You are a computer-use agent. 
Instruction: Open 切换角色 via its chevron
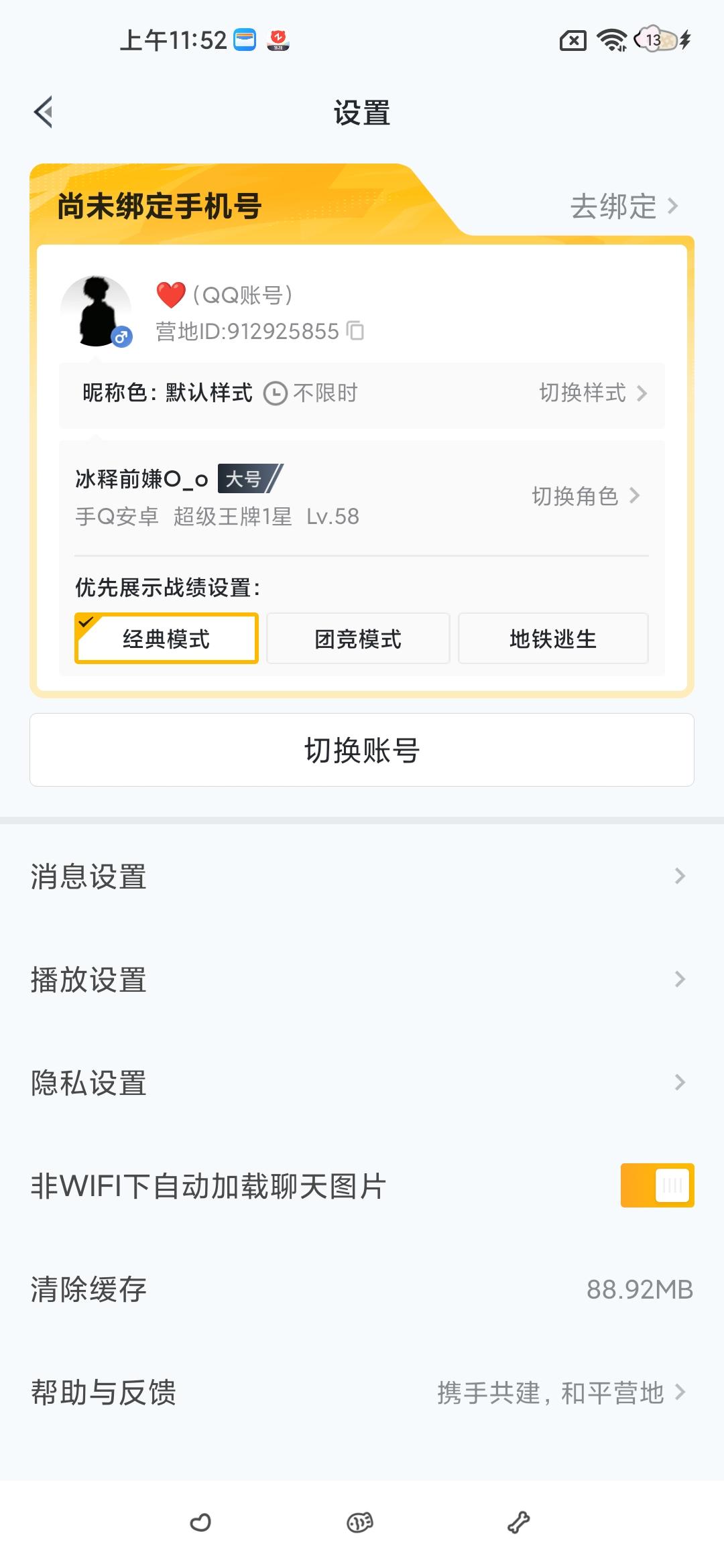click(x=636, y=497)
